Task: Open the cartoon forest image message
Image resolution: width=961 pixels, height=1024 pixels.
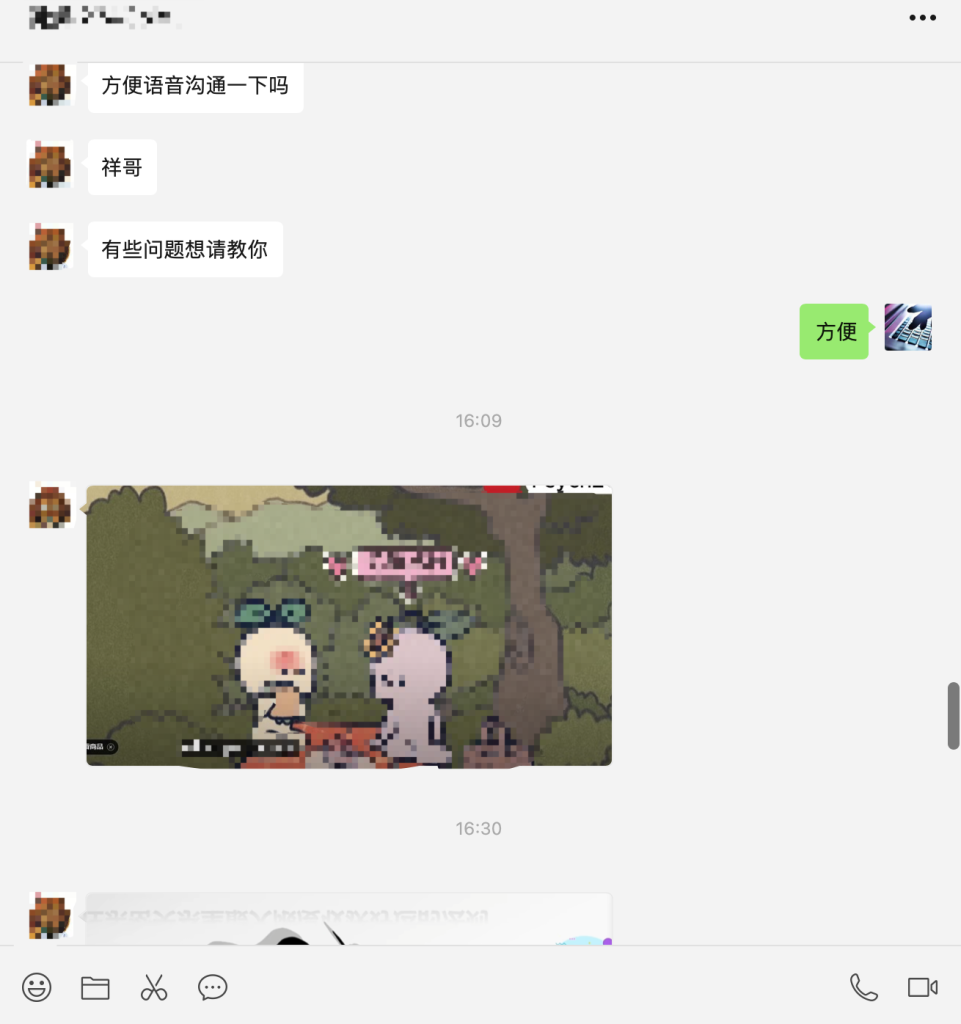Action: [349, 626]
